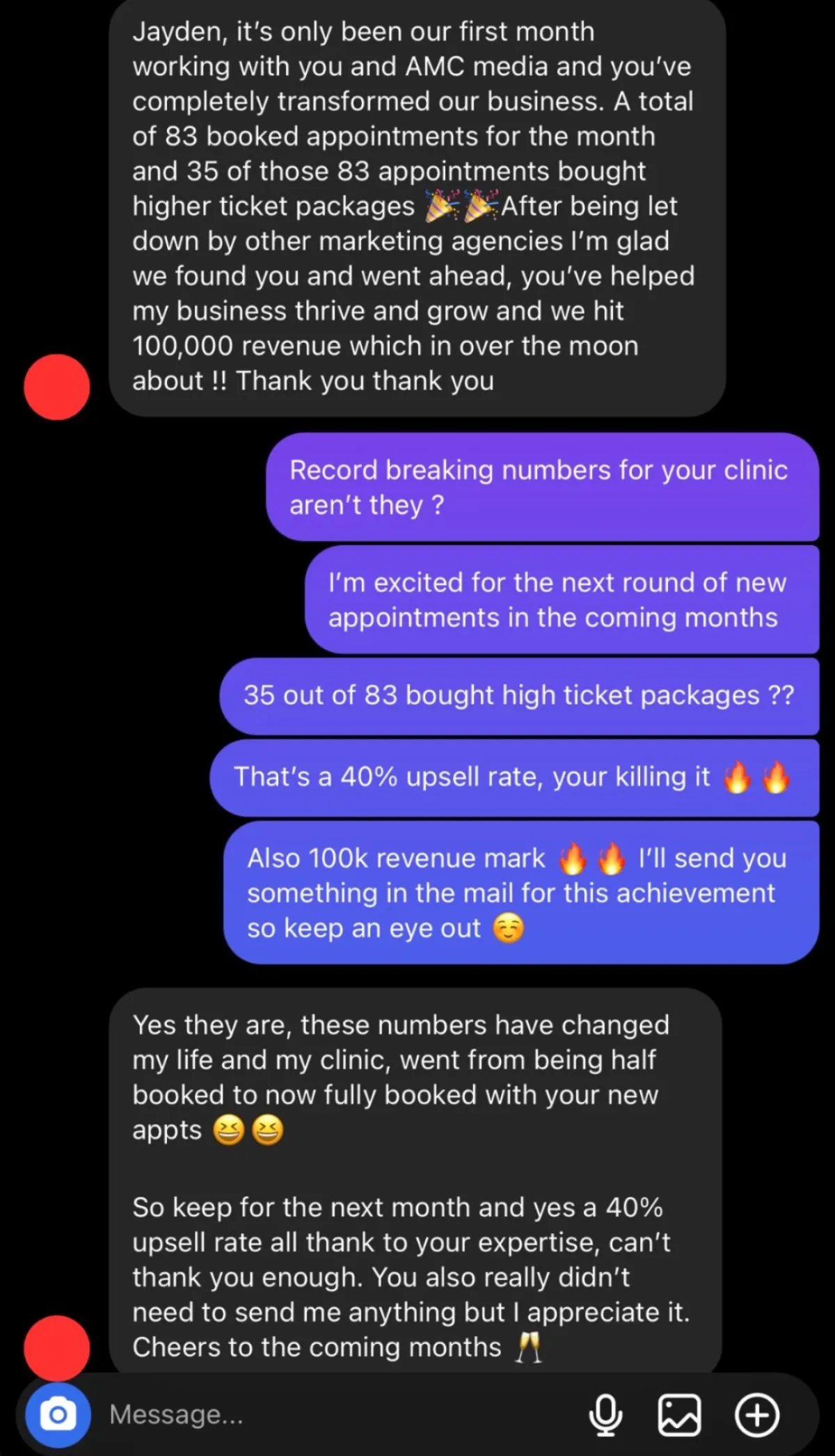Record a voice message with the microphone
This screenshot has width=835, height=1456.
coord(605,1415)
